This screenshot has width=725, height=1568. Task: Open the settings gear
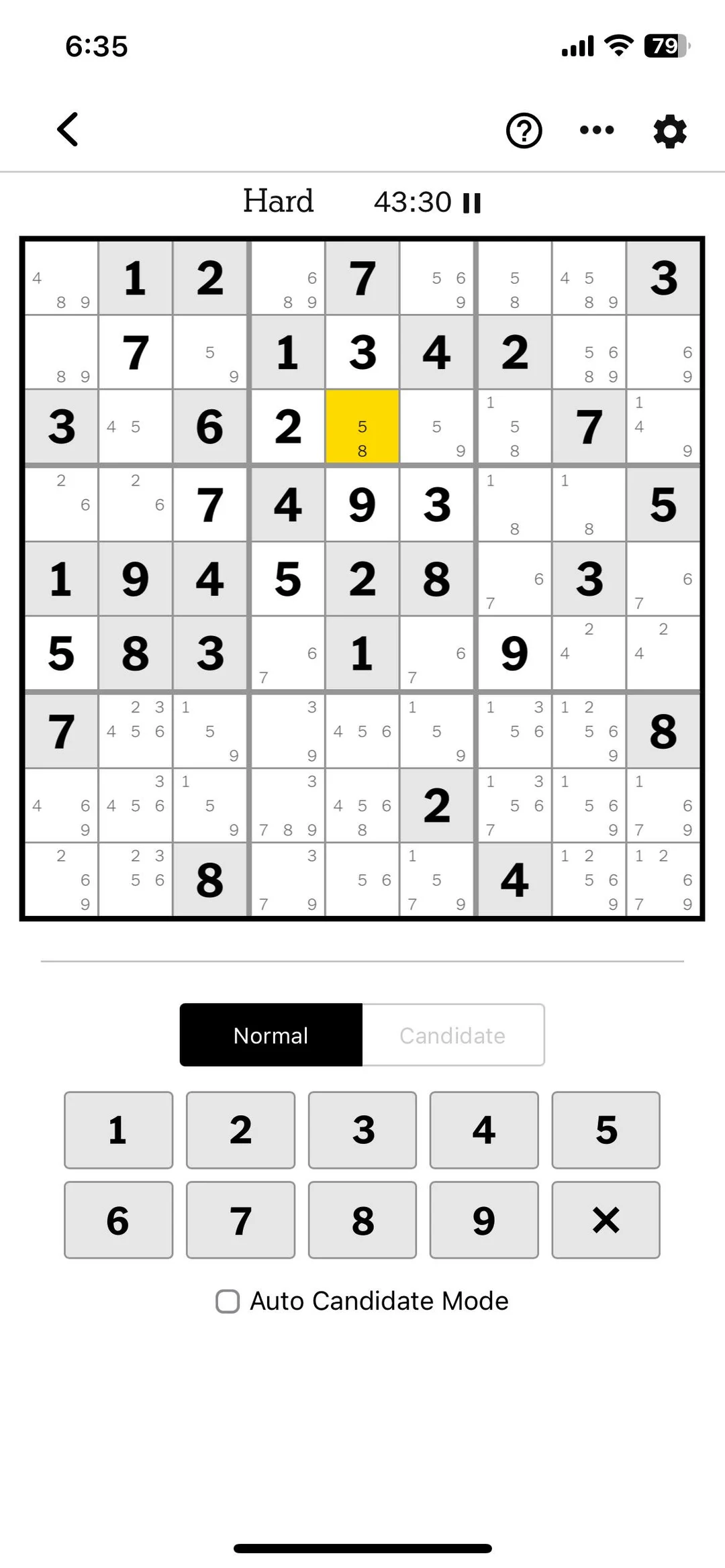pyautogui.click(x=670, y=131)
